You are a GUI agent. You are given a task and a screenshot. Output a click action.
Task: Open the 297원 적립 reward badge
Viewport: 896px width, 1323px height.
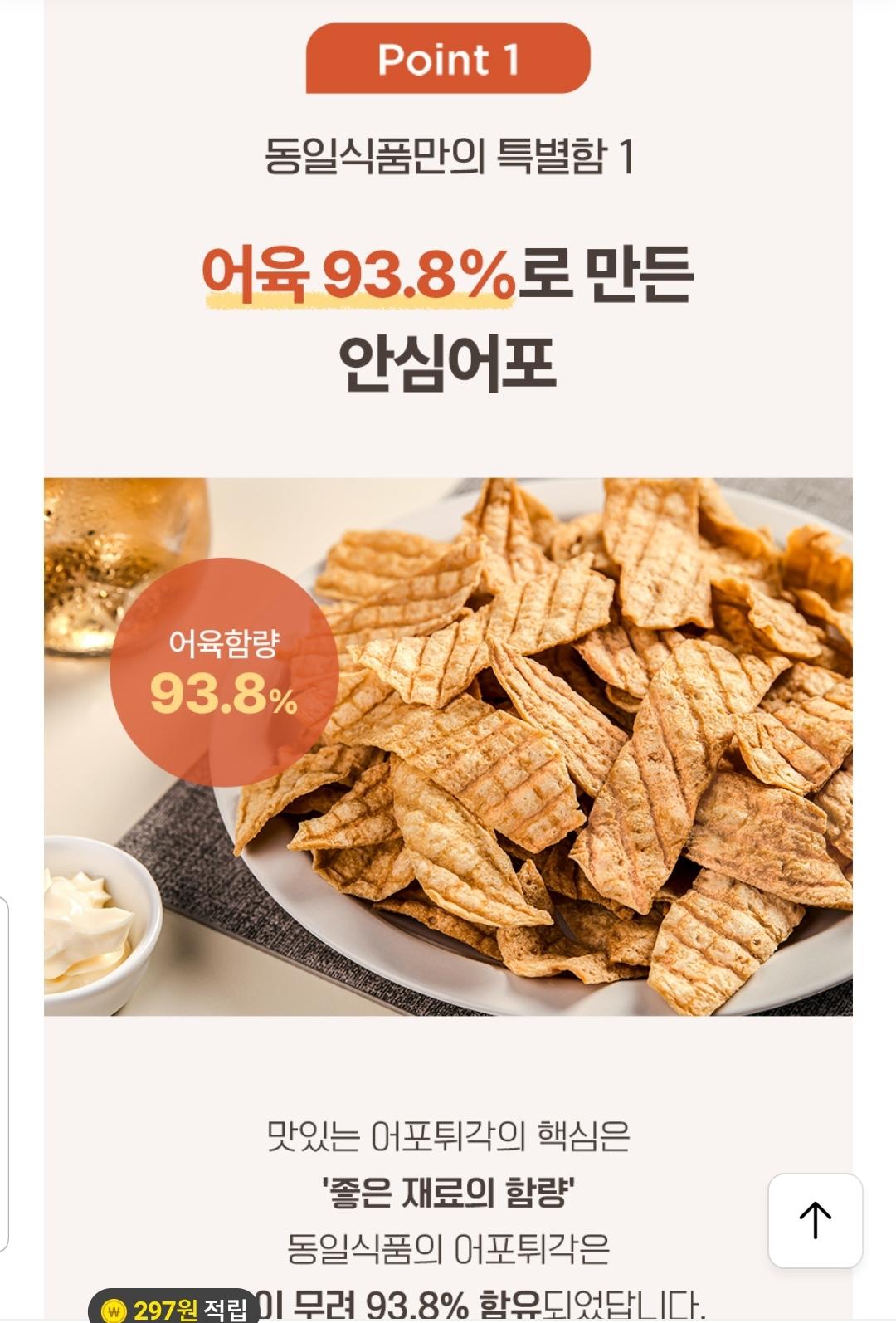175,1309
